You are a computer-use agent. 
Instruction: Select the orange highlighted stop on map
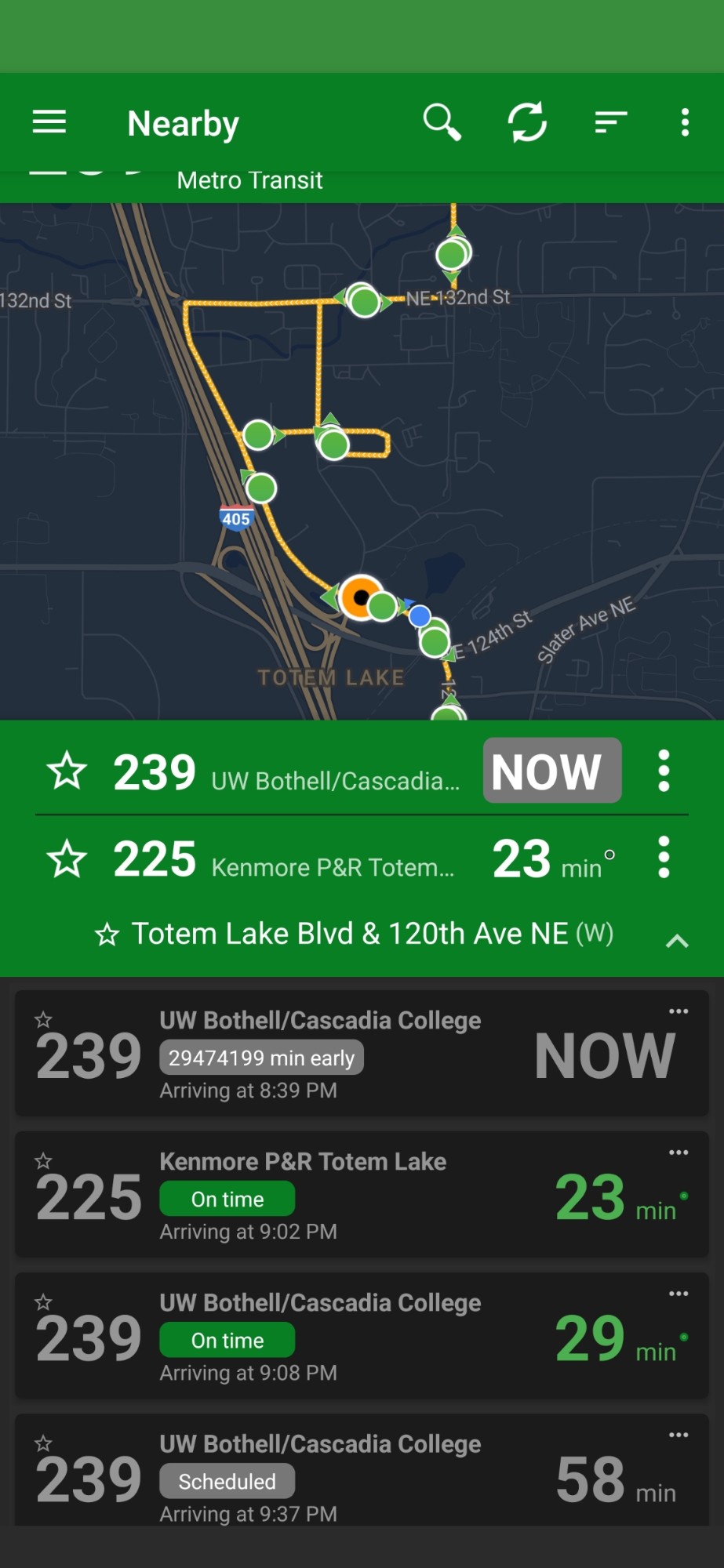[359, 597]
